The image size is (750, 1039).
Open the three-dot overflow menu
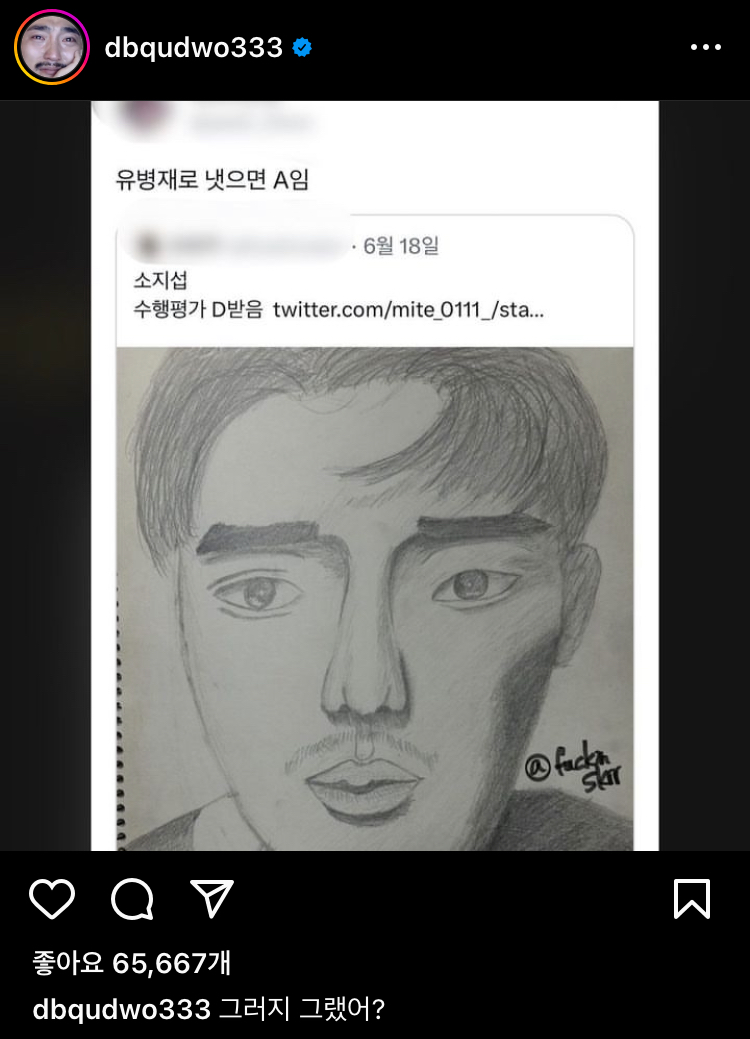click(705, 47)
